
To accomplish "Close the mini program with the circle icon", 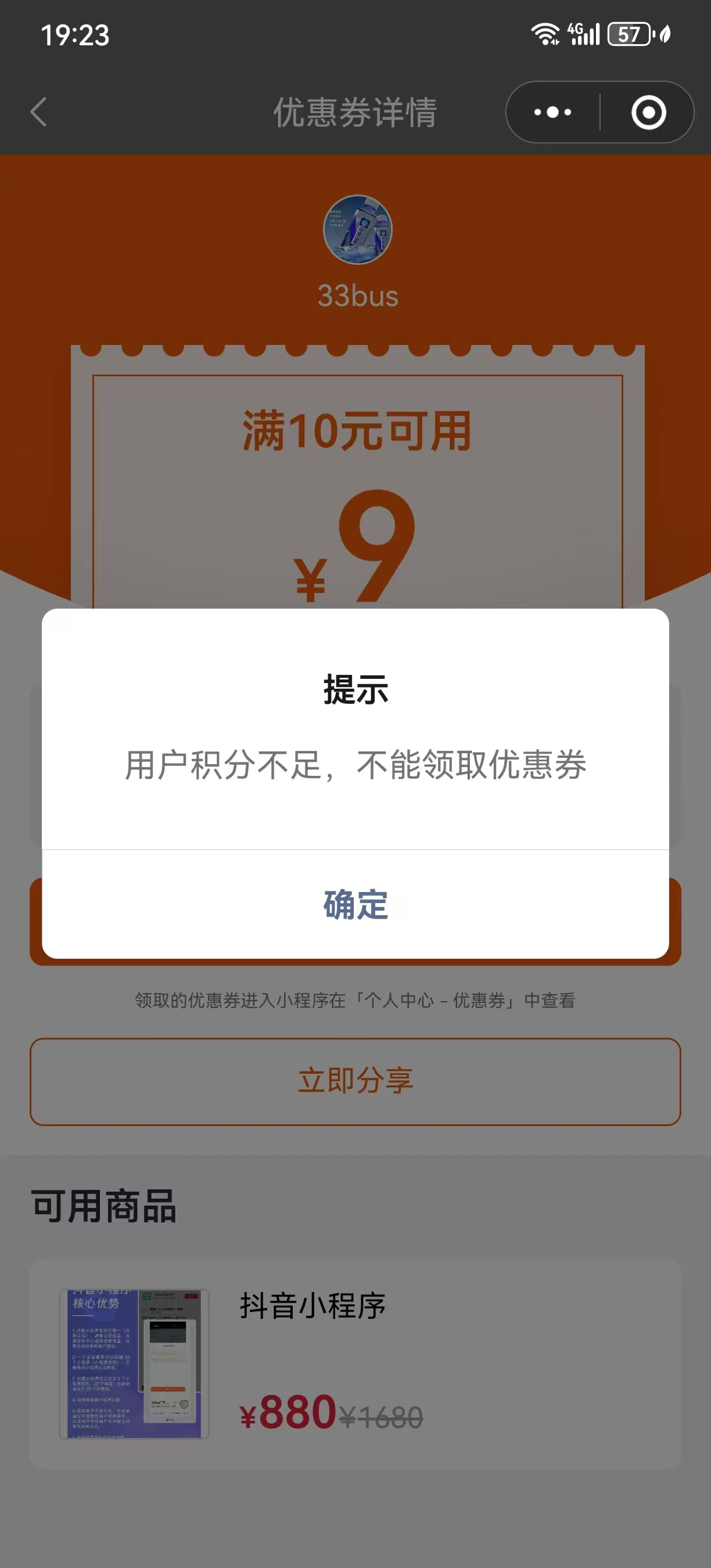I will click(x=648, y=112).
